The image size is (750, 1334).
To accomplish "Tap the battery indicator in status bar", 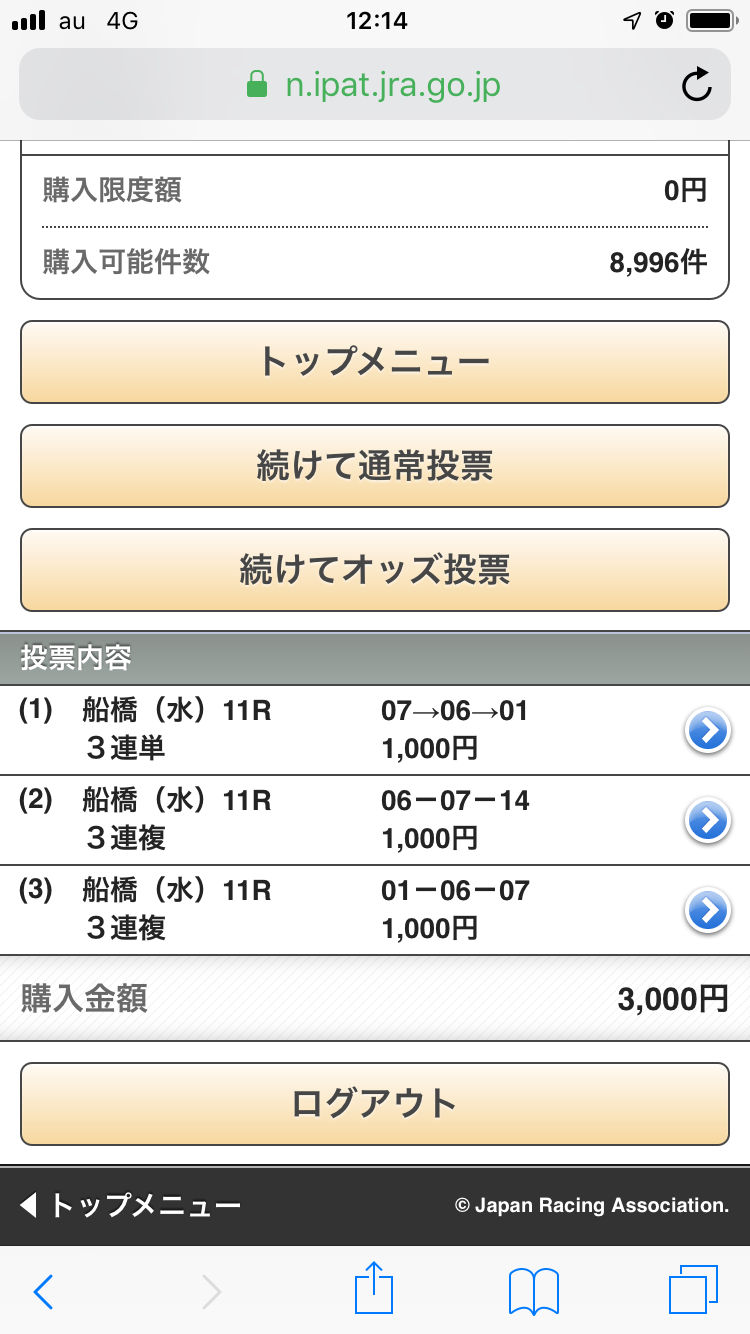I will click(712, 18).
